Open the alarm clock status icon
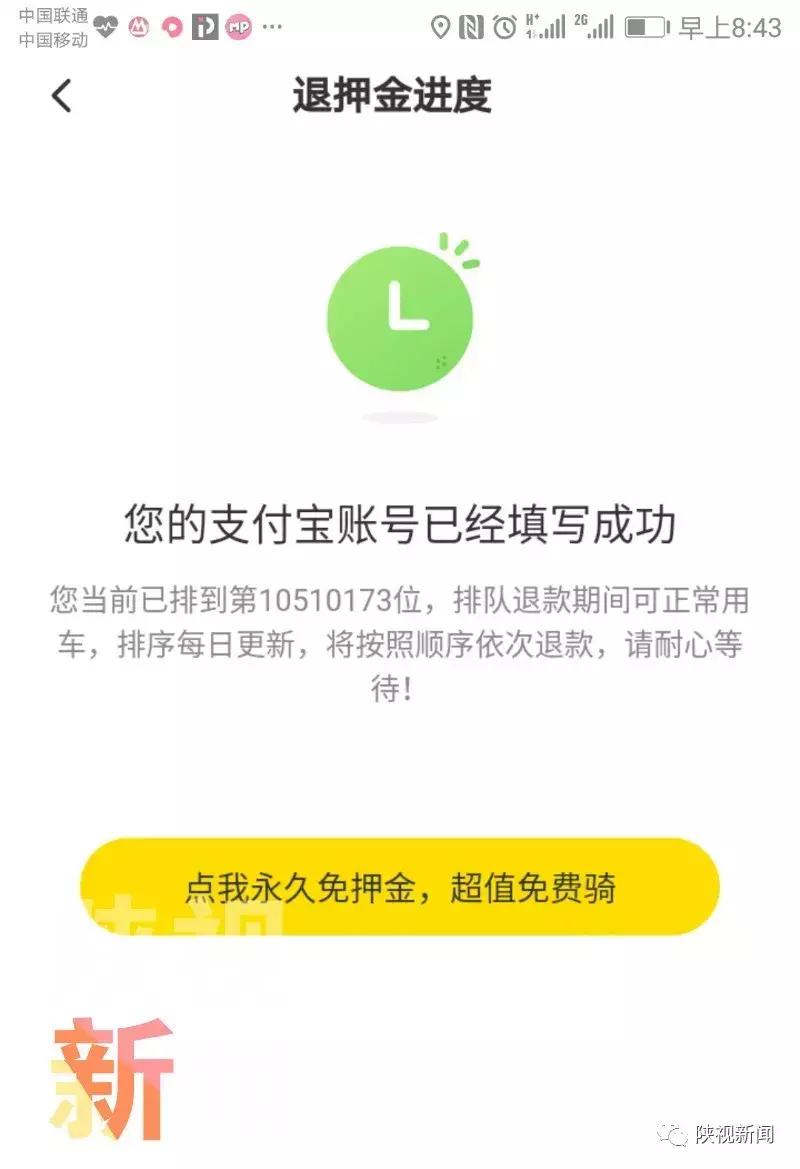Screen dimensions: 800x1169 504,25
